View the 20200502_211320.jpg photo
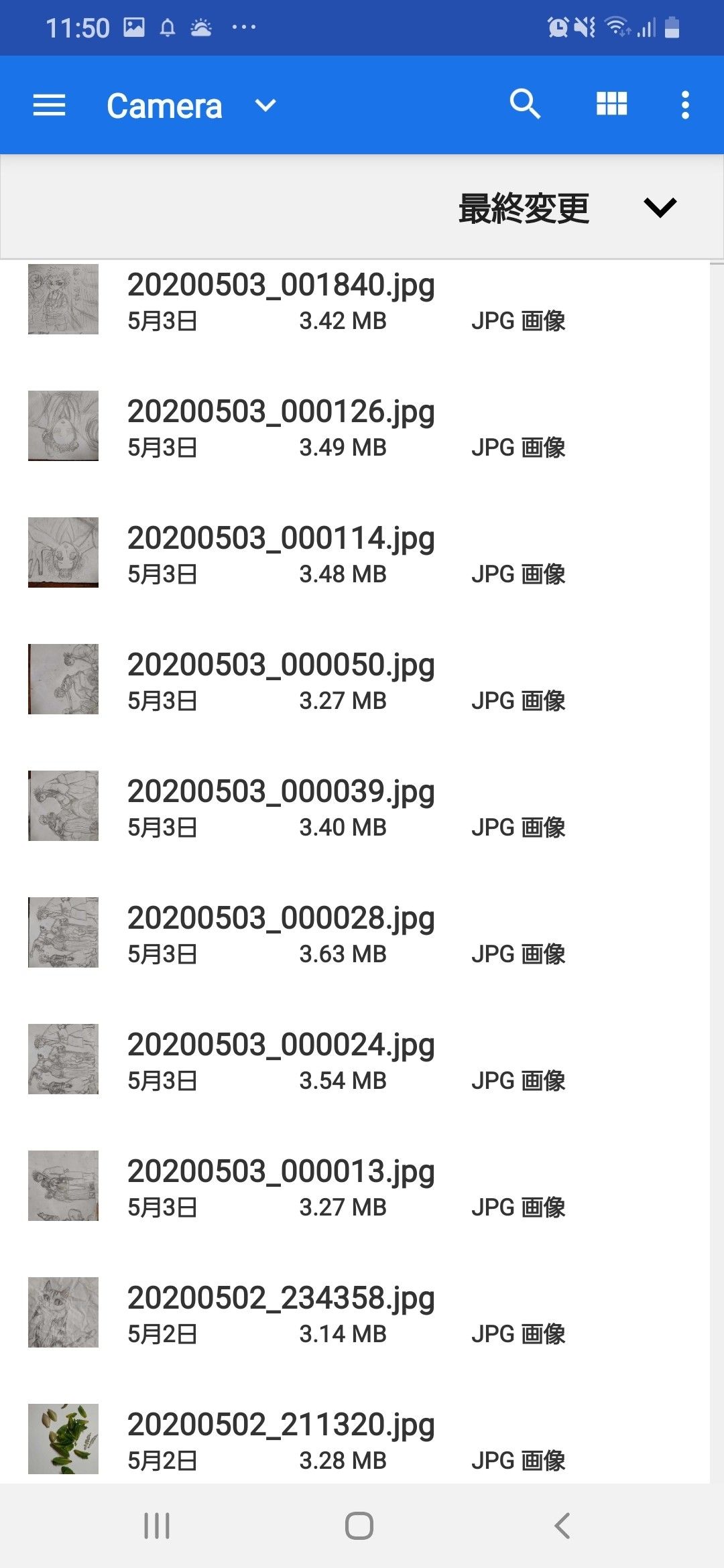This screenshot has width=724, height=1568. 281,1439
